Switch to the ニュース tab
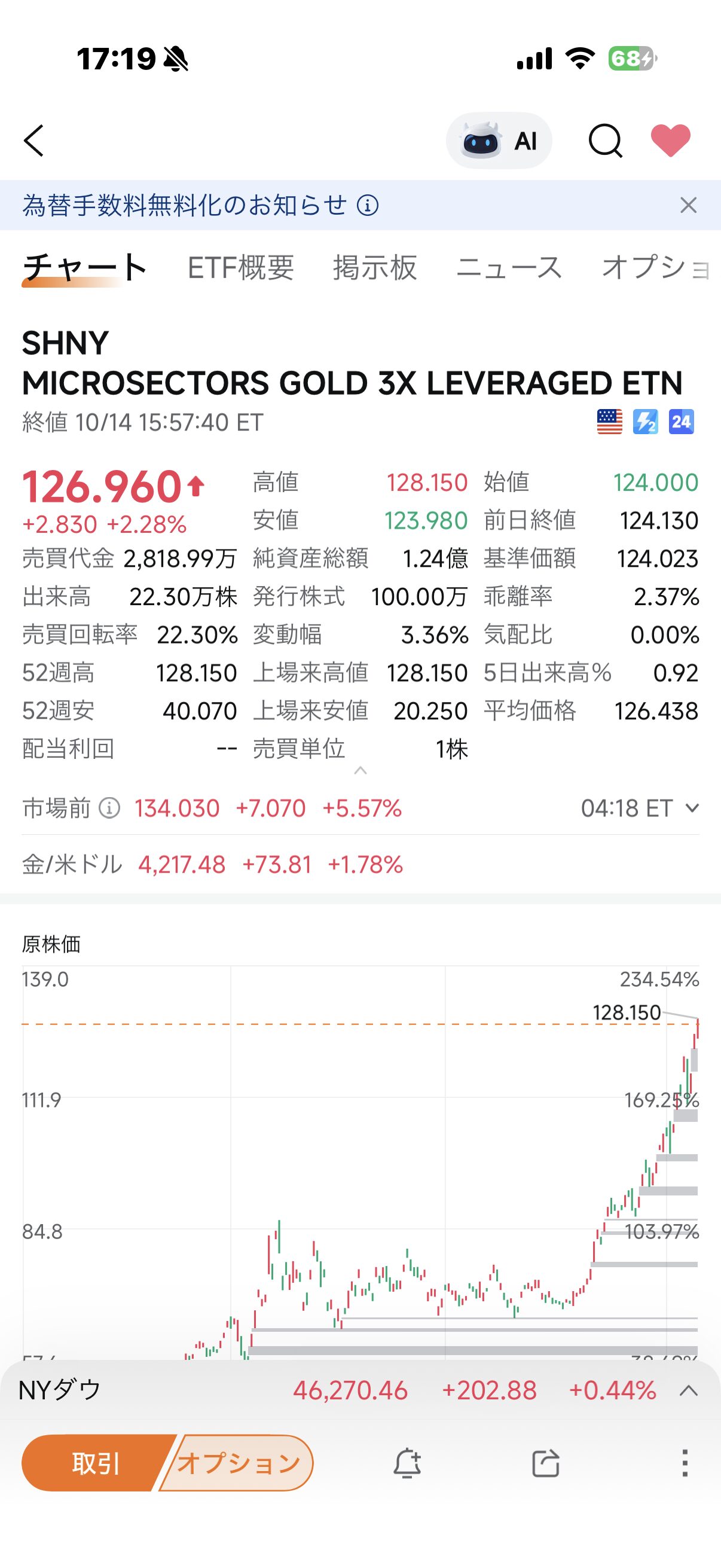Viewport: 721px width, 1568px height. pyautogui.click(x=509, y=268)
